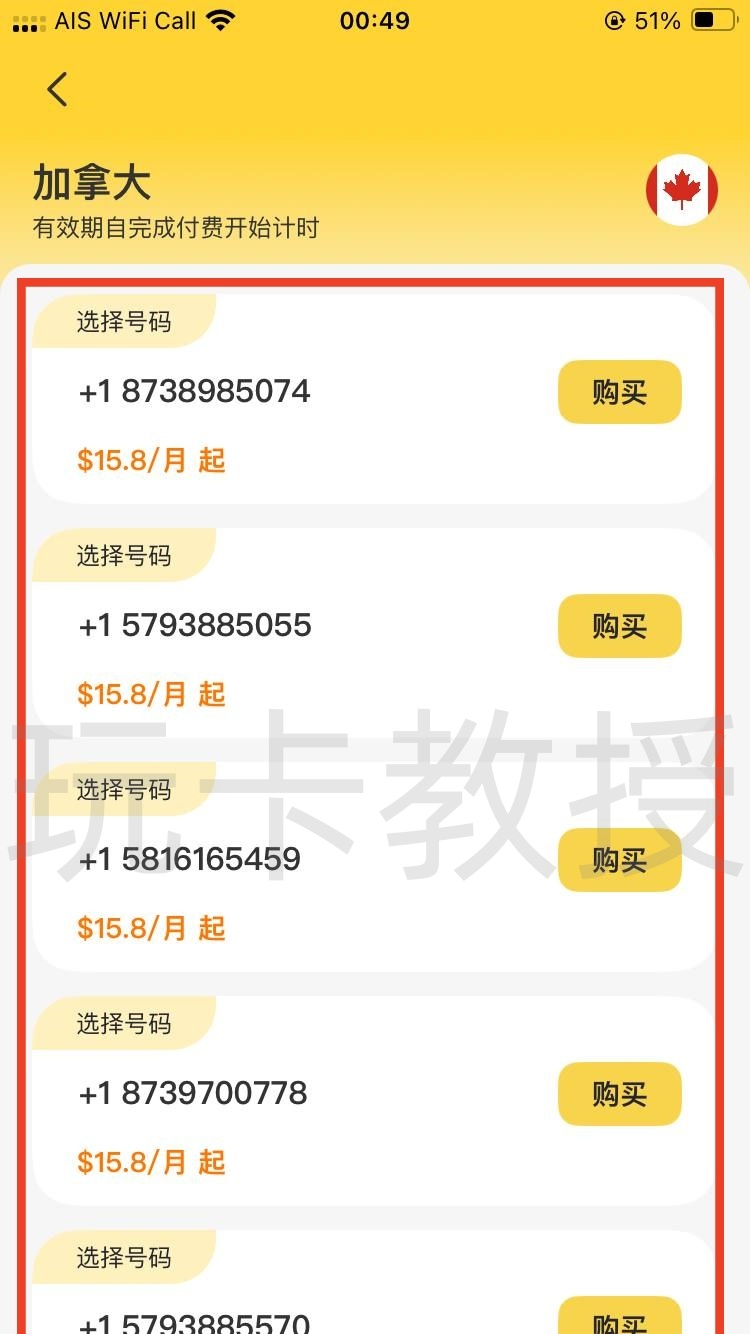Purchase the number +1 5793885055

pos(619,626)
